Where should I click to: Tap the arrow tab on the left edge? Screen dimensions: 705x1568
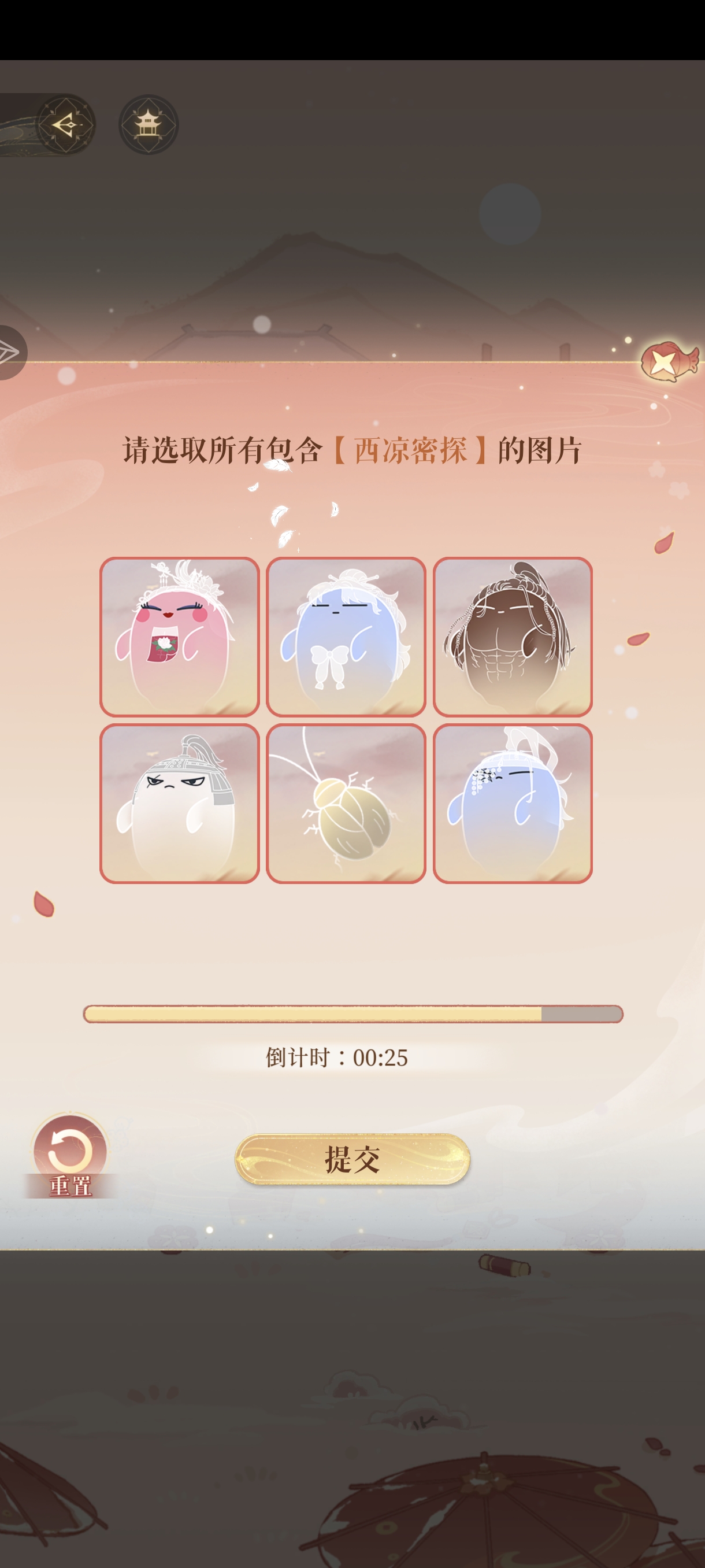[x=11, y=352]
